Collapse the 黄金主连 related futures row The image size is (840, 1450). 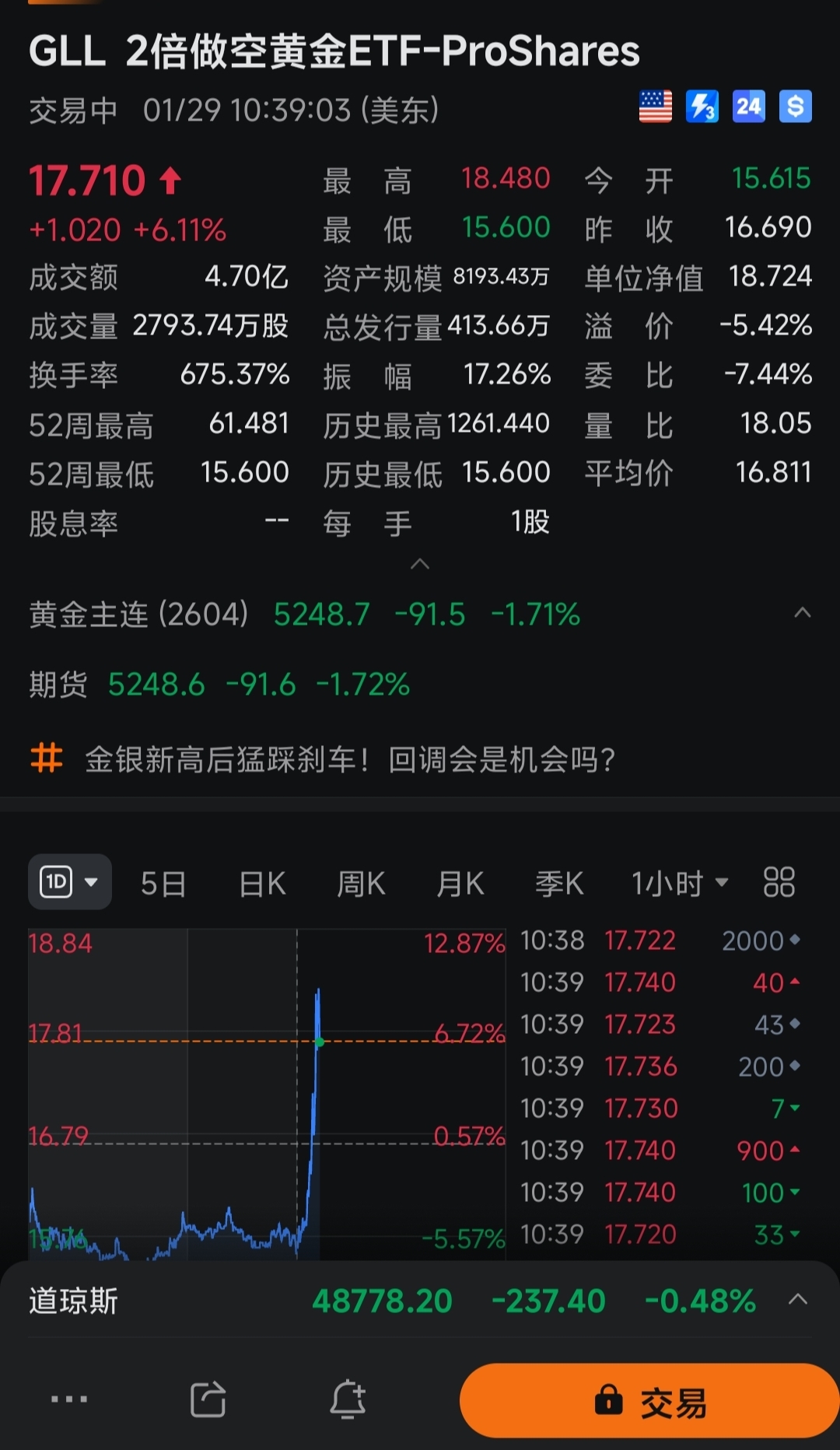(802, 614)
